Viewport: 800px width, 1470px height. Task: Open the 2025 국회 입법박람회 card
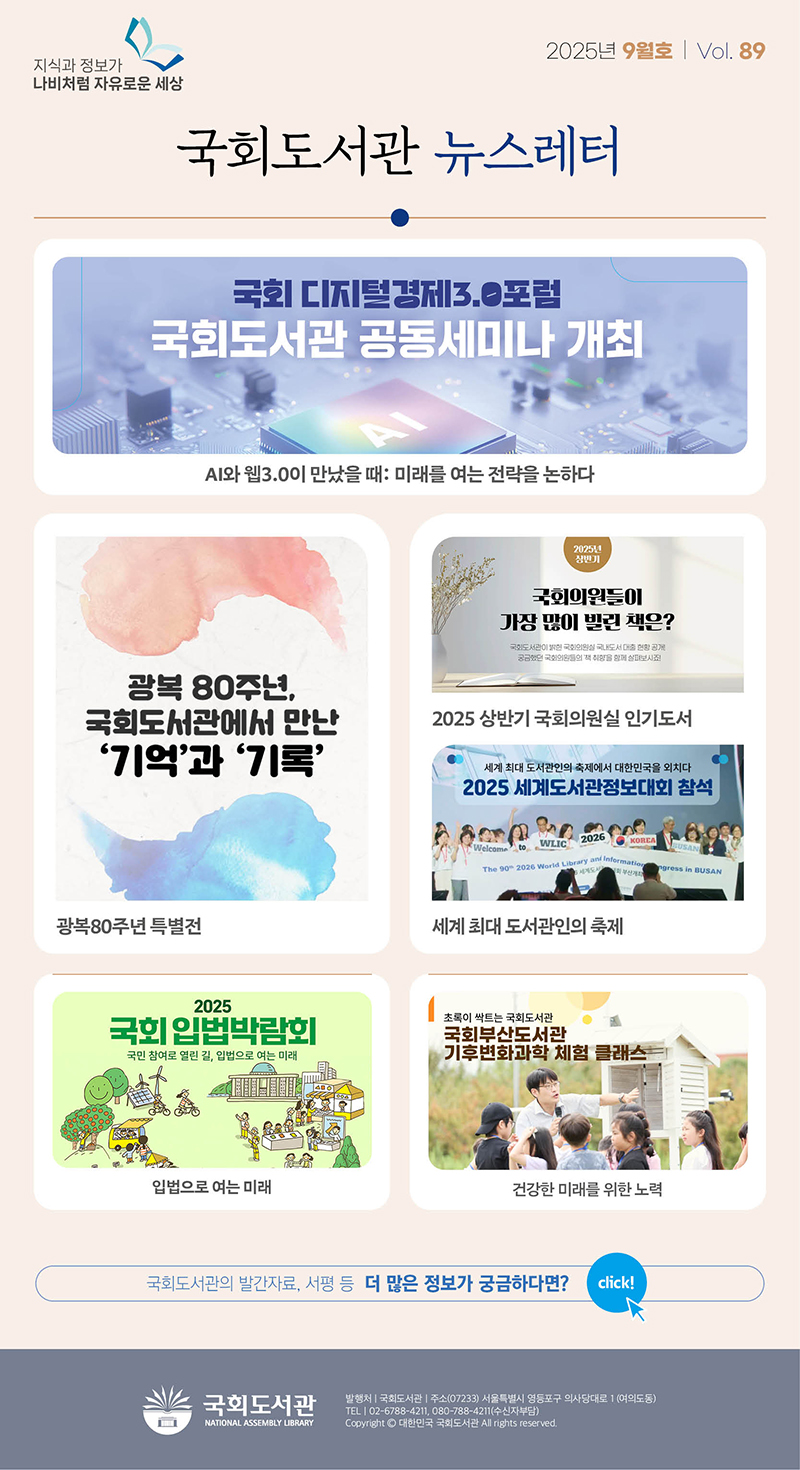(x=212, y=1080)
